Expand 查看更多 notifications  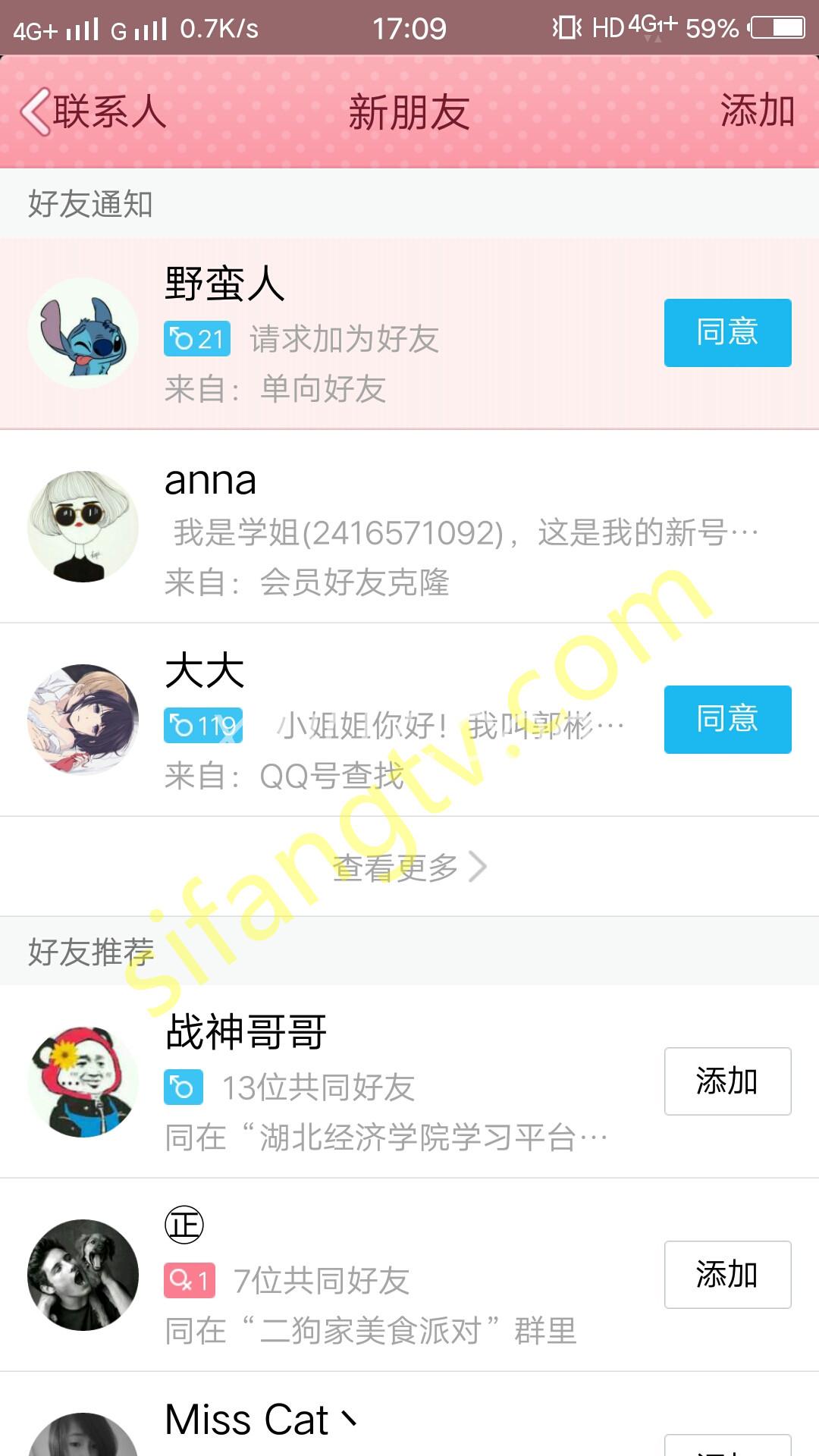[409, 867]
